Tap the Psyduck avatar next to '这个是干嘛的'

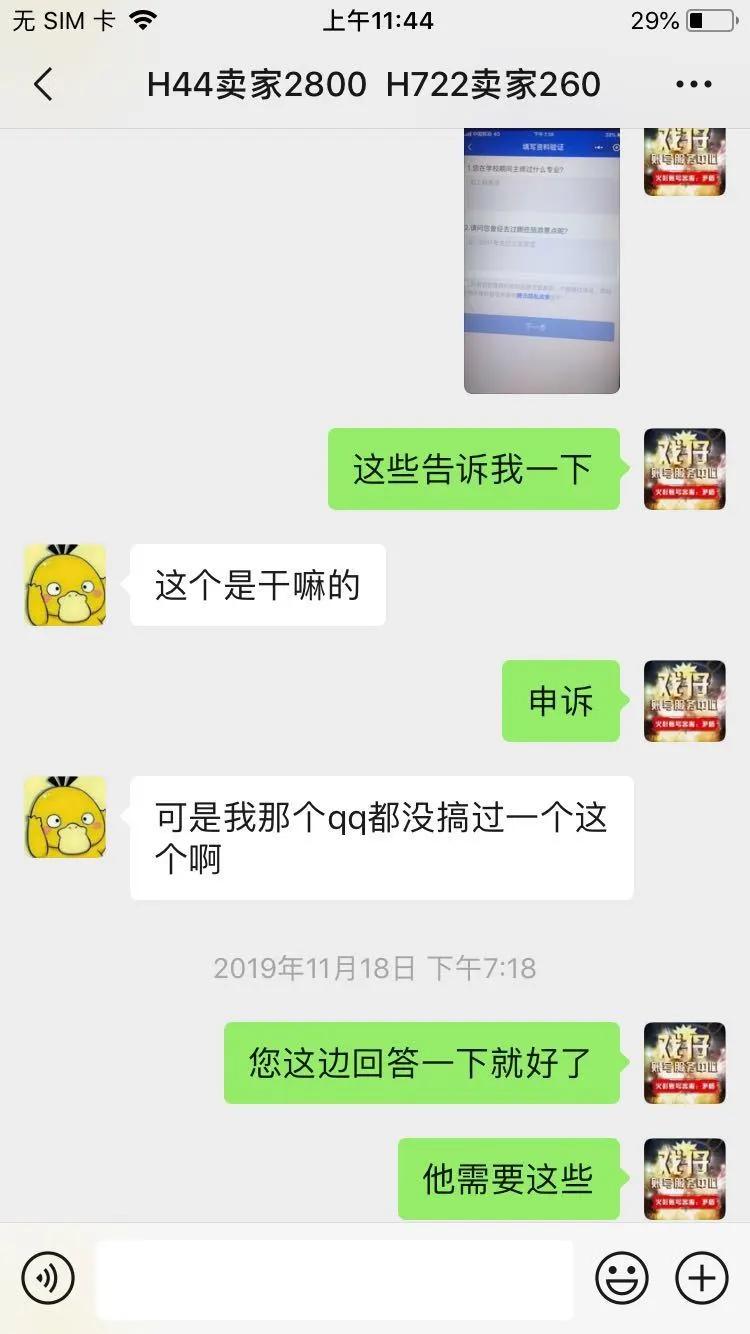click(x=63, y=585)
